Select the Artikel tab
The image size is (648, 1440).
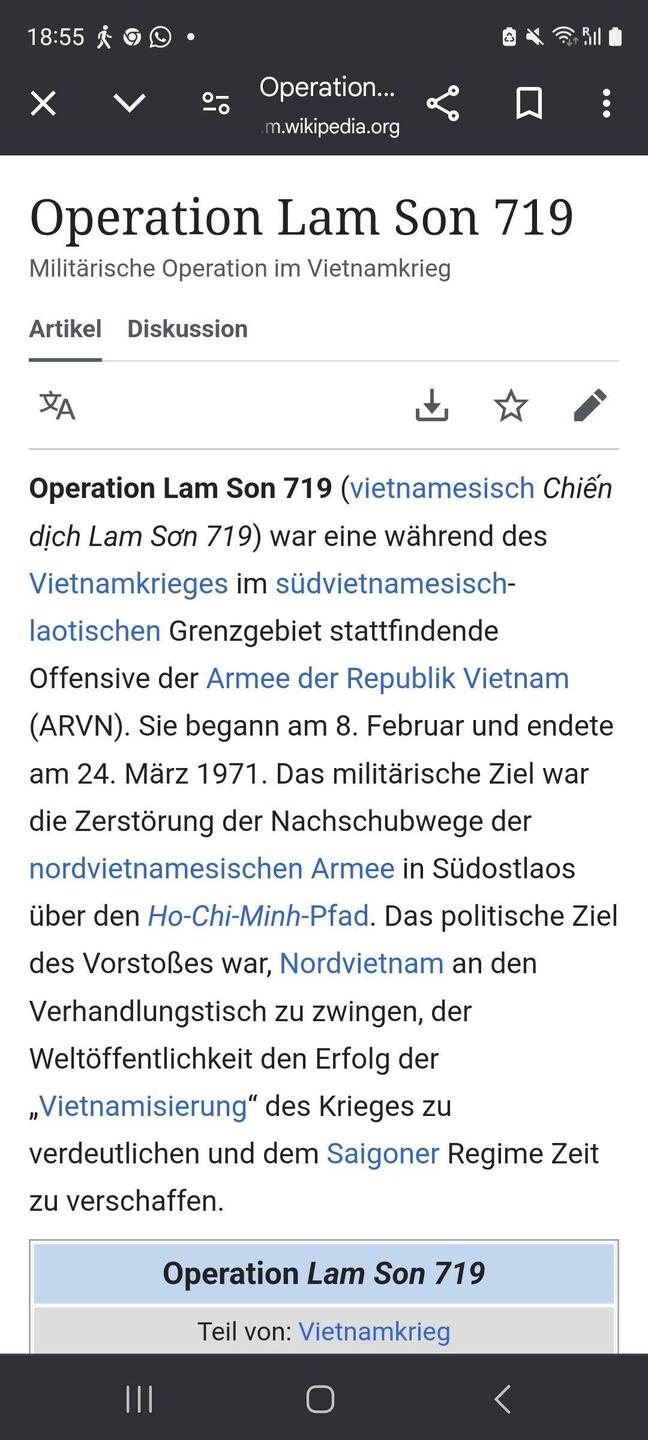click(65, 329)
